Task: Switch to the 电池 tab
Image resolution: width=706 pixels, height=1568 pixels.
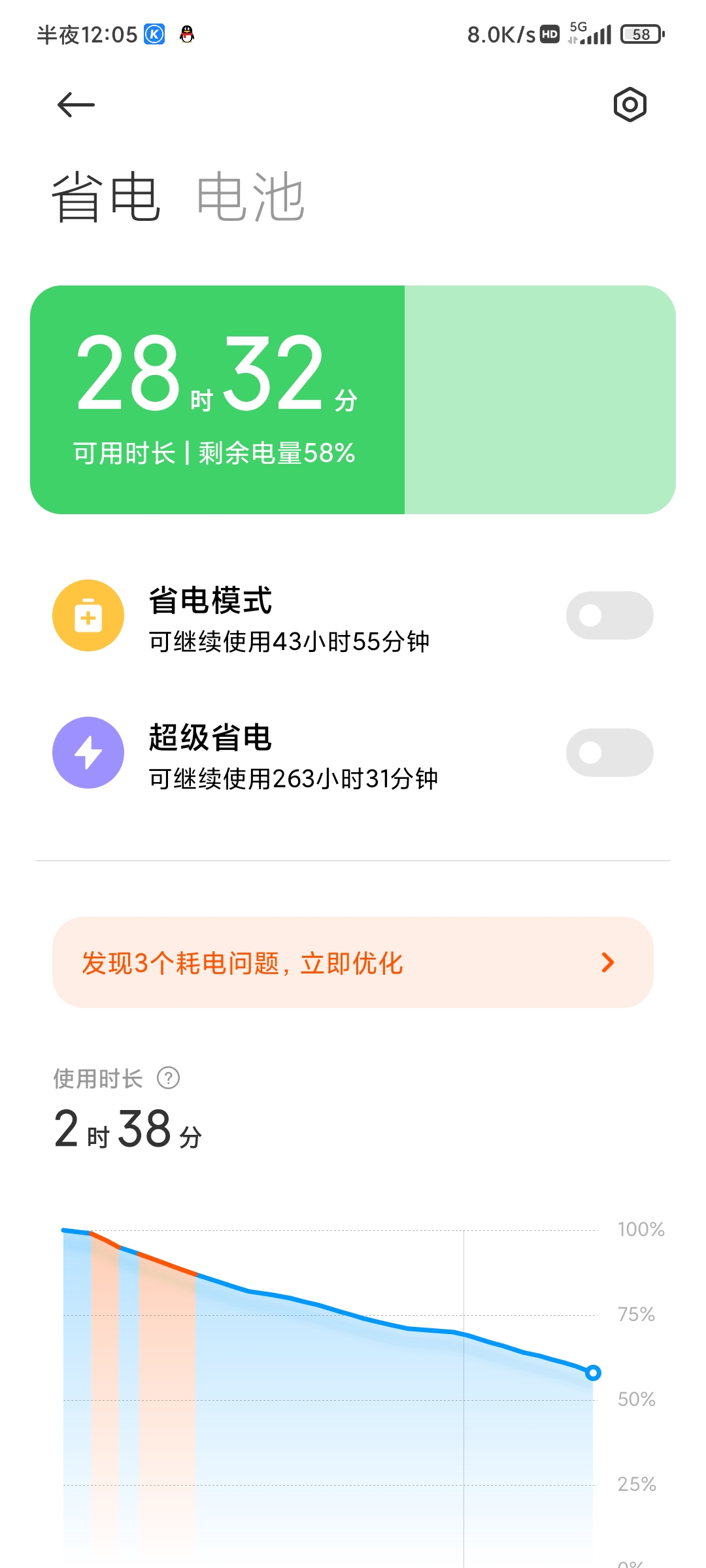Action: tap(250, 197)
